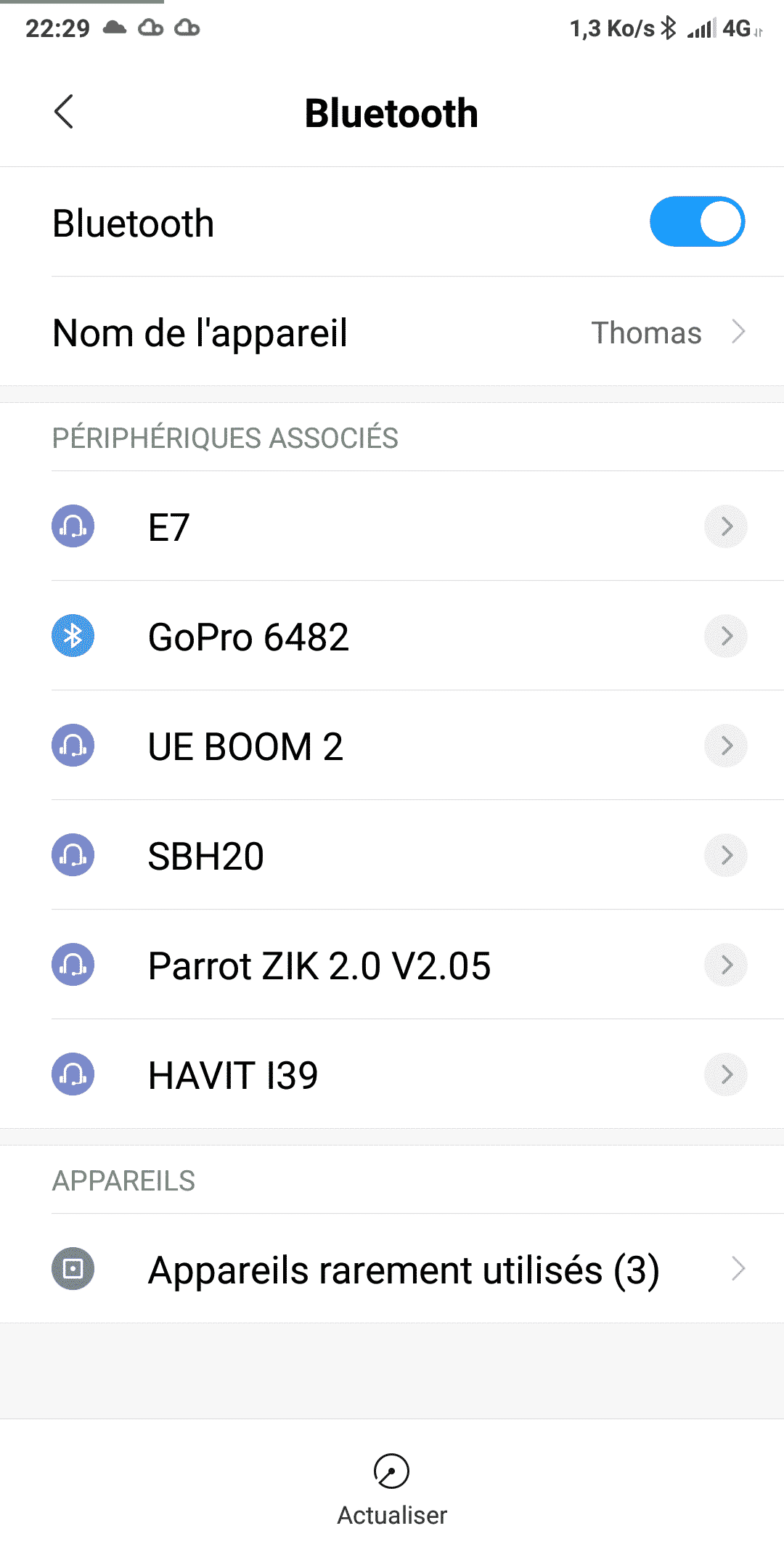Go back from Bluetooth settings
This screenshot has height=1568, width=784.
64,113
